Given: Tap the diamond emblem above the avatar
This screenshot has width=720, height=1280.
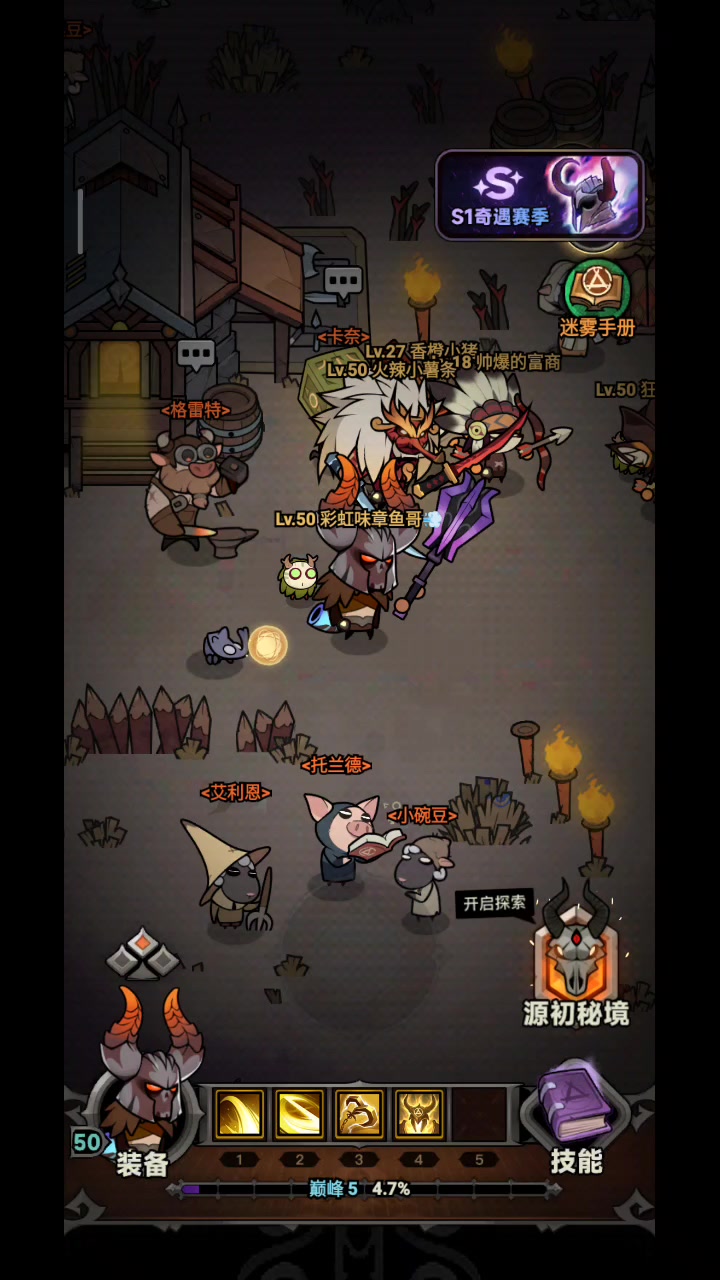Looking at the screenshot, I should pos(143,955).
